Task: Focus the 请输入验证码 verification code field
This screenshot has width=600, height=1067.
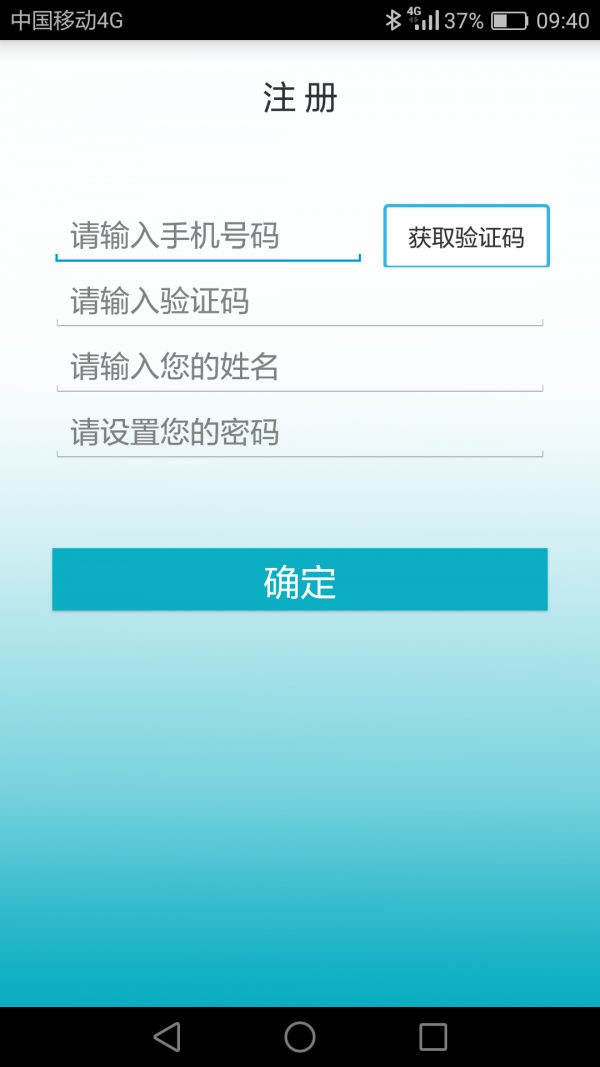Action: pyautogui.click(x=299, y=302)
